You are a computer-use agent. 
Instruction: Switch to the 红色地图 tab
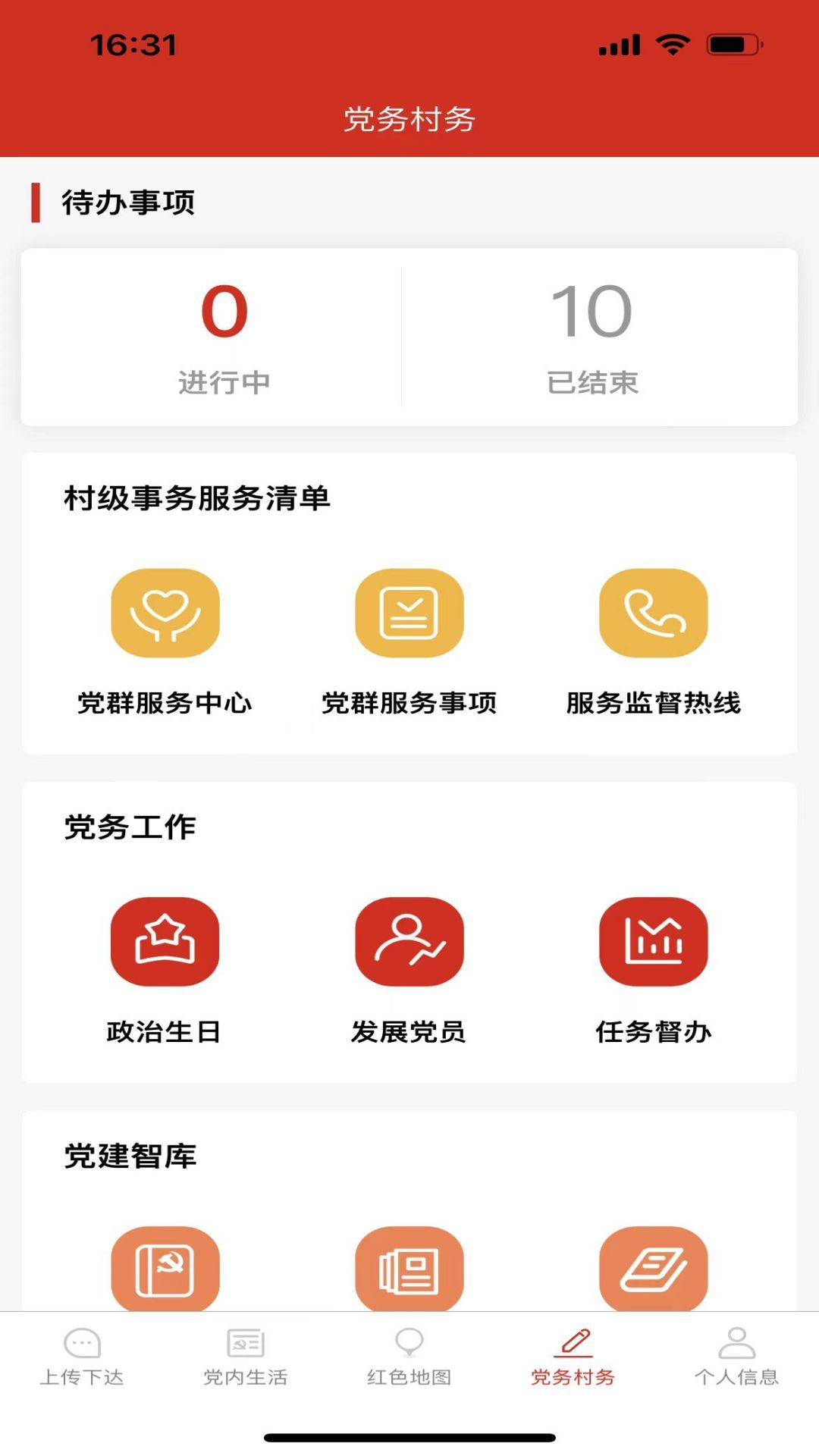(409, 1373)
